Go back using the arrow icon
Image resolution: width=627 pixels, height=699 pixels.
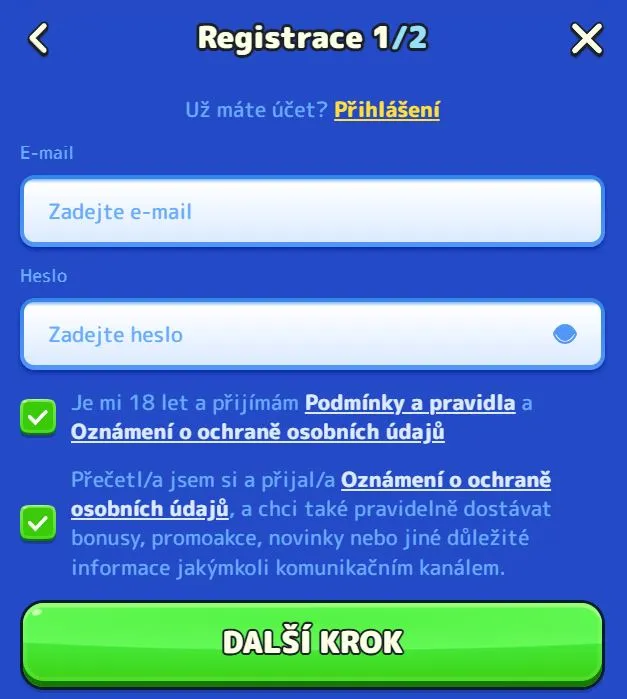click(39, 39)
